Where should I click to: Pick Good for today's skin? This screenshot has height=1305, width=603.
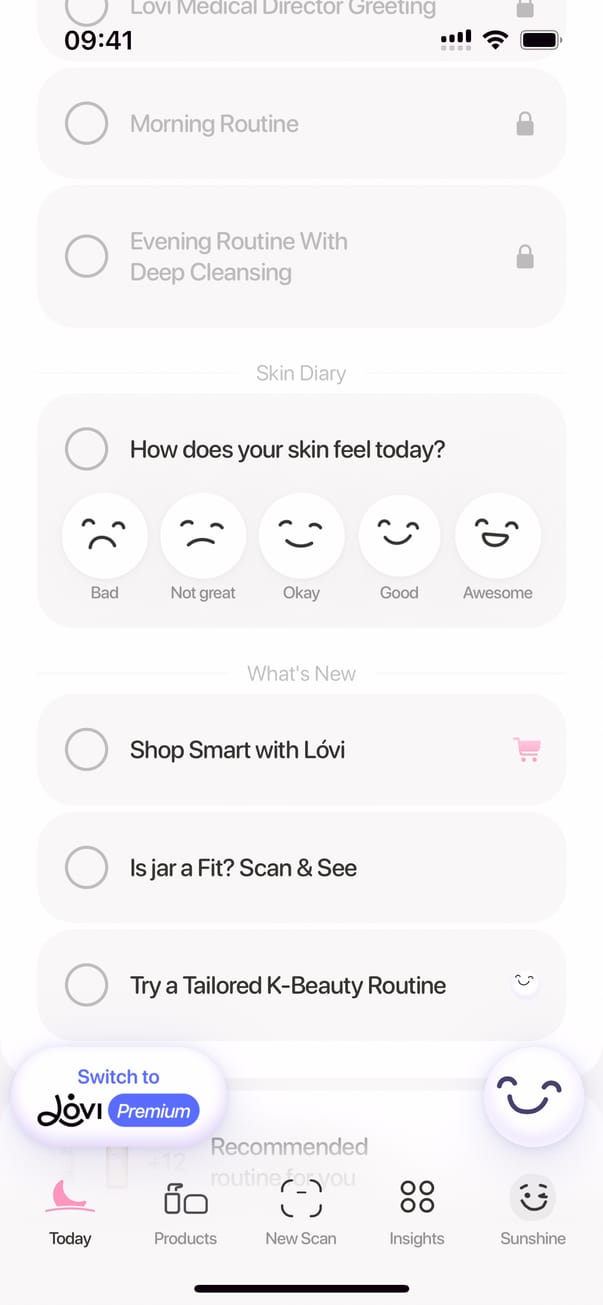tap(399, 537)
